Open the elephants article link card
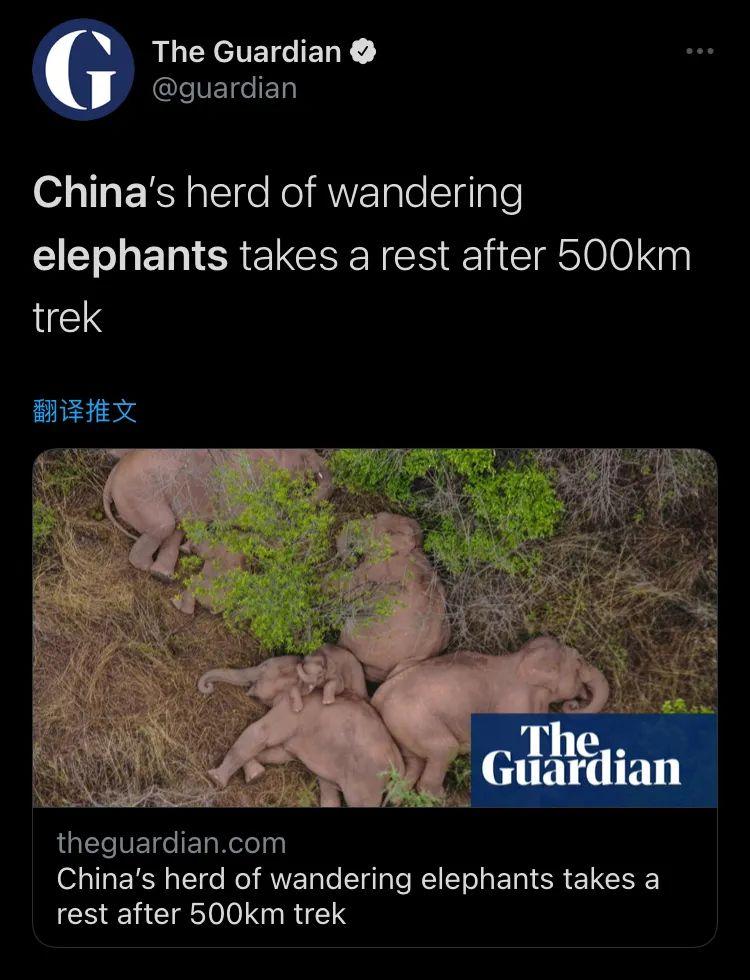 coord(375,696)
